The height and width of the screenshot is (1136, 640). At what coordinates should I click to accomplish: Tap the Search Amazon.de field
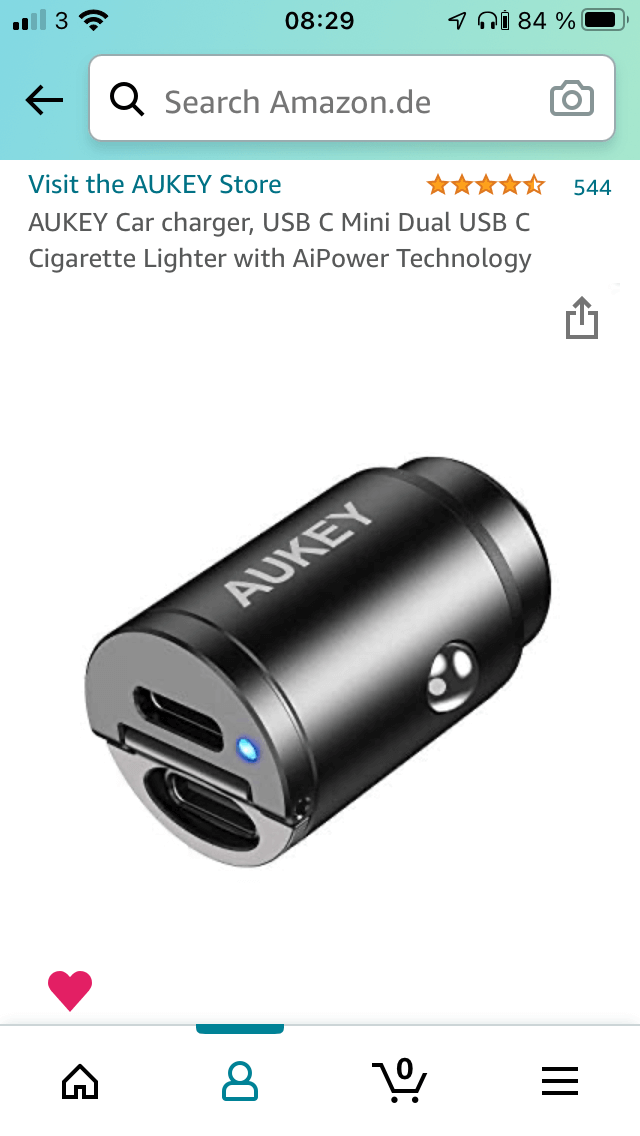[x=330, y=101]
